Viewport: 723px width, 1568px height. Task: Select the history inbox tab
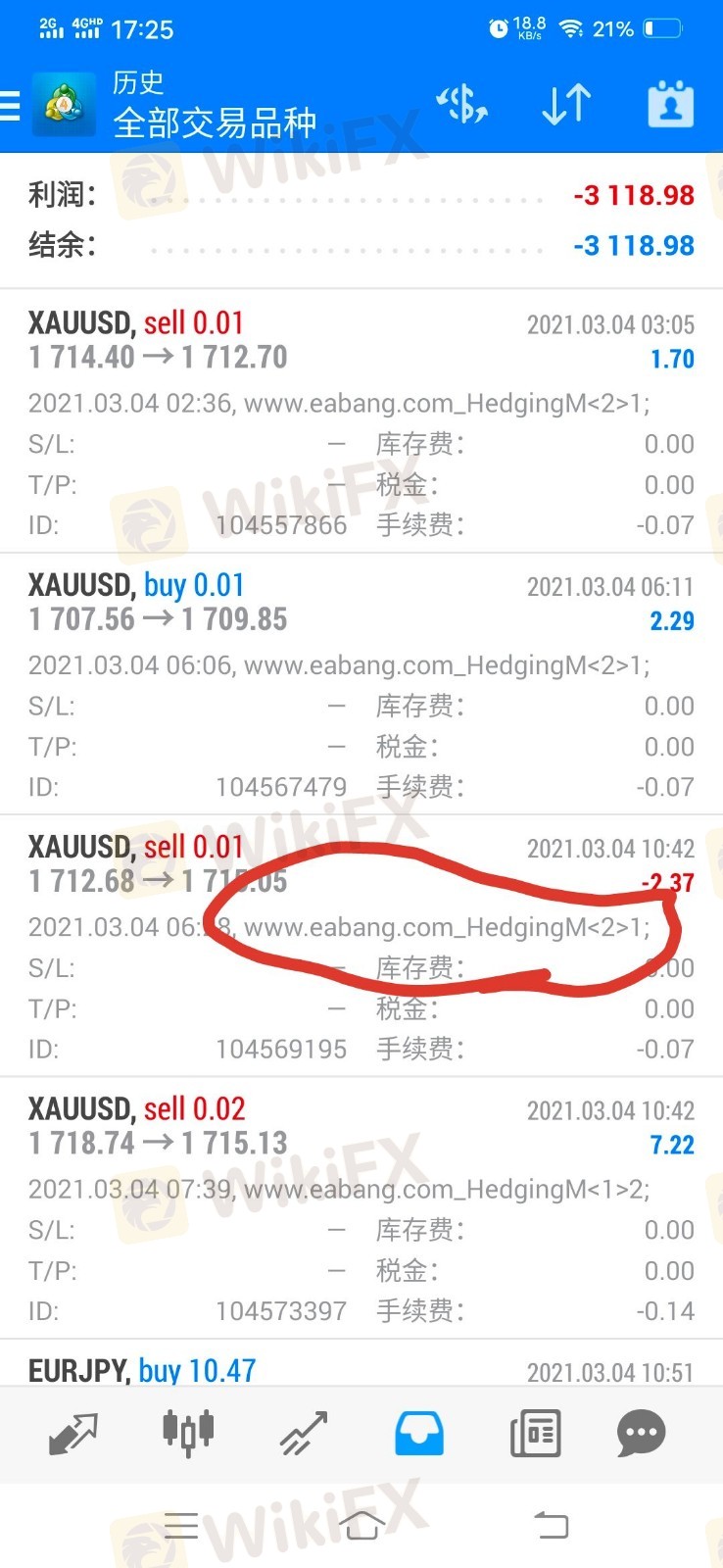pyautogui.click(x=419, y=1434)
